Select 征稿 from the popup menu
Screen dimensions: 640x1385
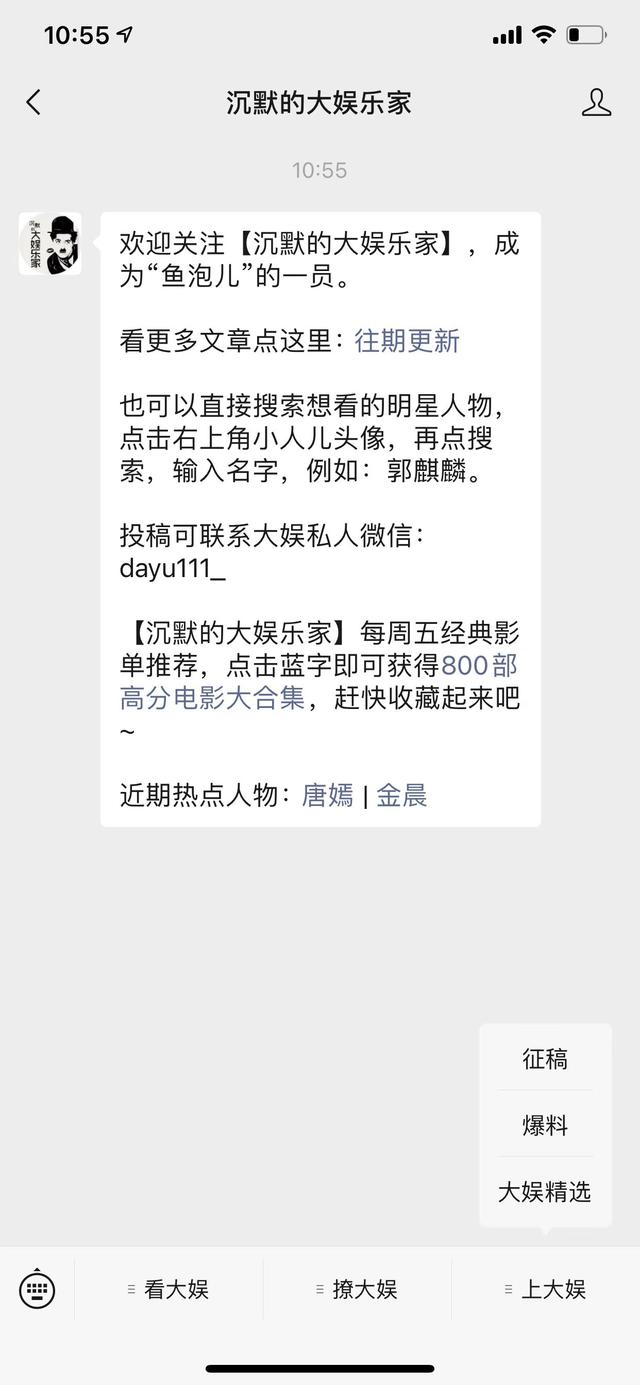point(545,1059)
